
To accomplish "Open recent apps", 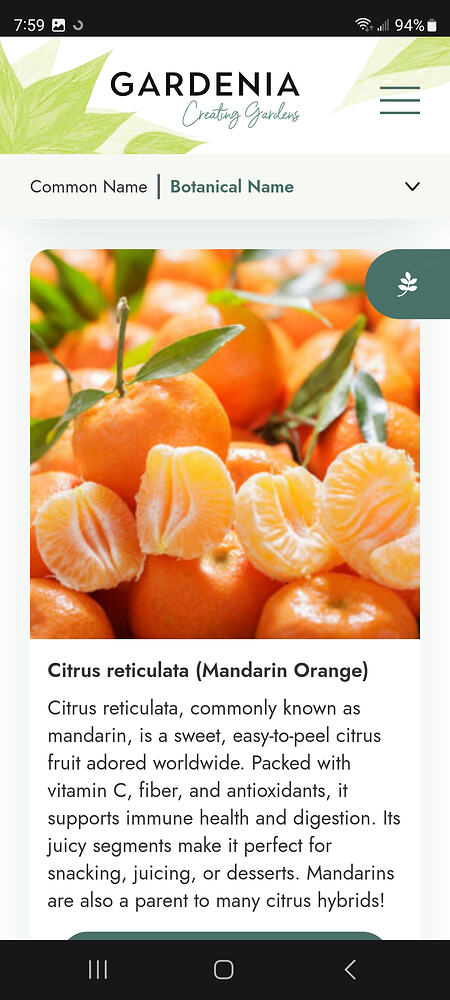I will [98, 969].
